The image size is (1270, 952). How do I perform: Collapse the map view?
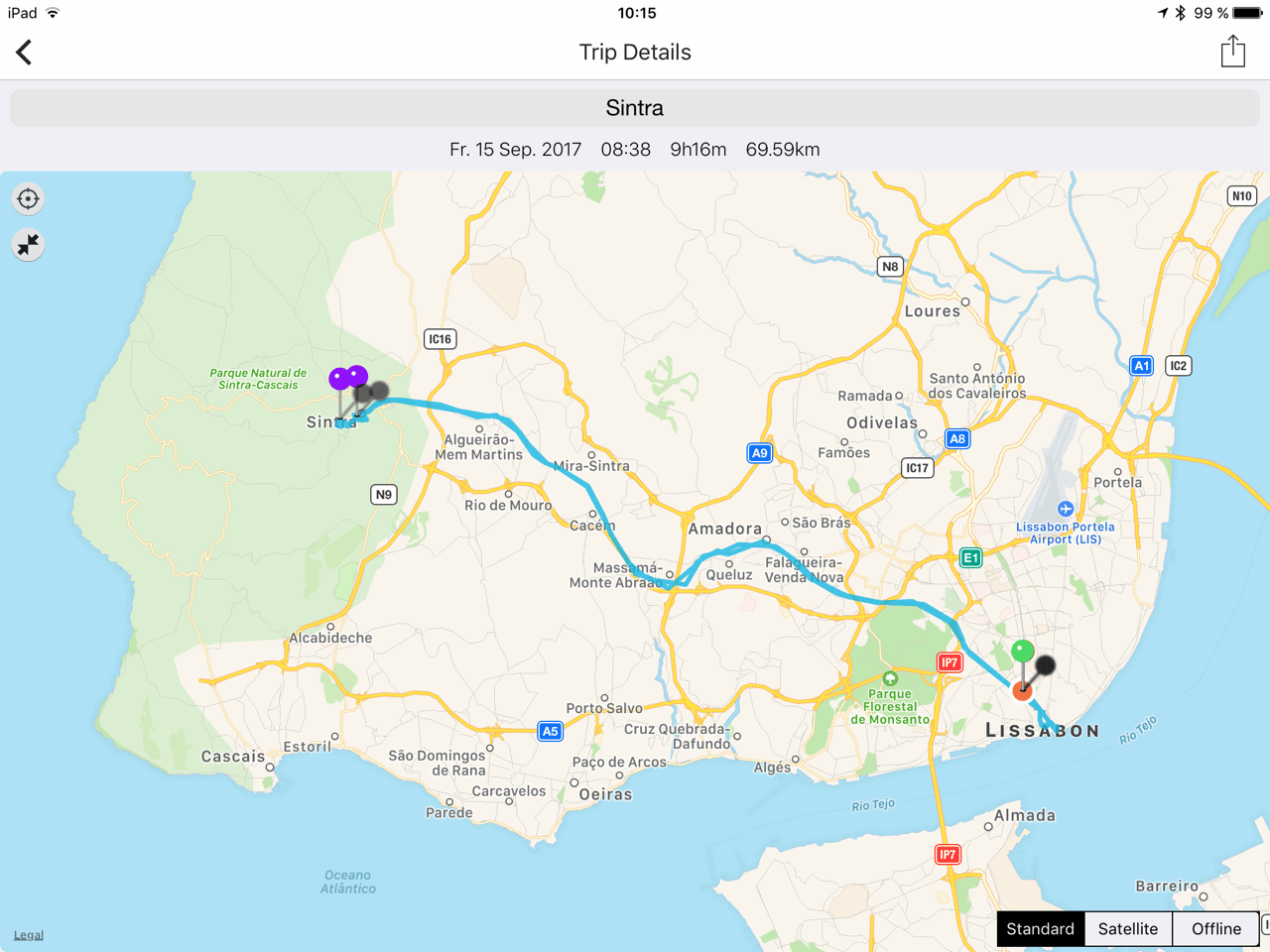coord(29,245)
